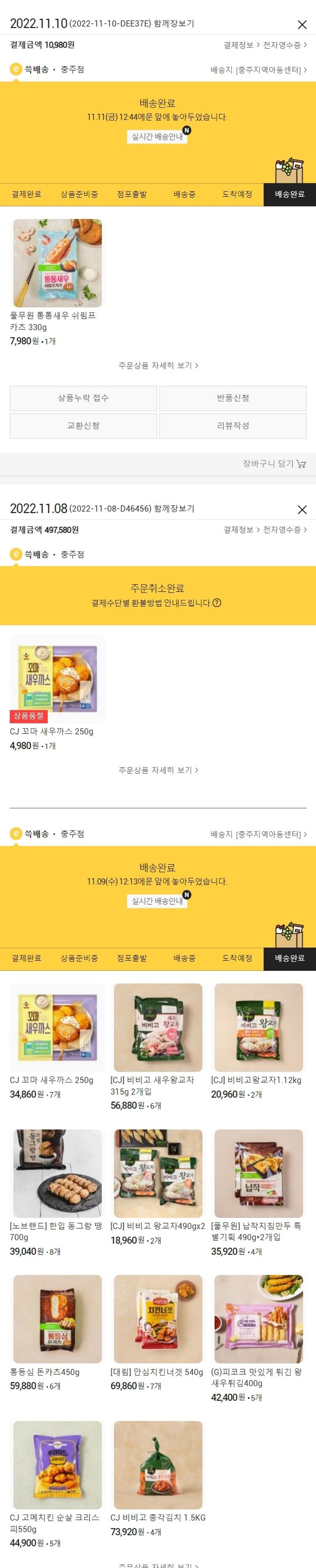The image size is (316, 1568).
Task: Open the sold-out CJ 꼬마 새우까스 item
Action: [57, 679]
